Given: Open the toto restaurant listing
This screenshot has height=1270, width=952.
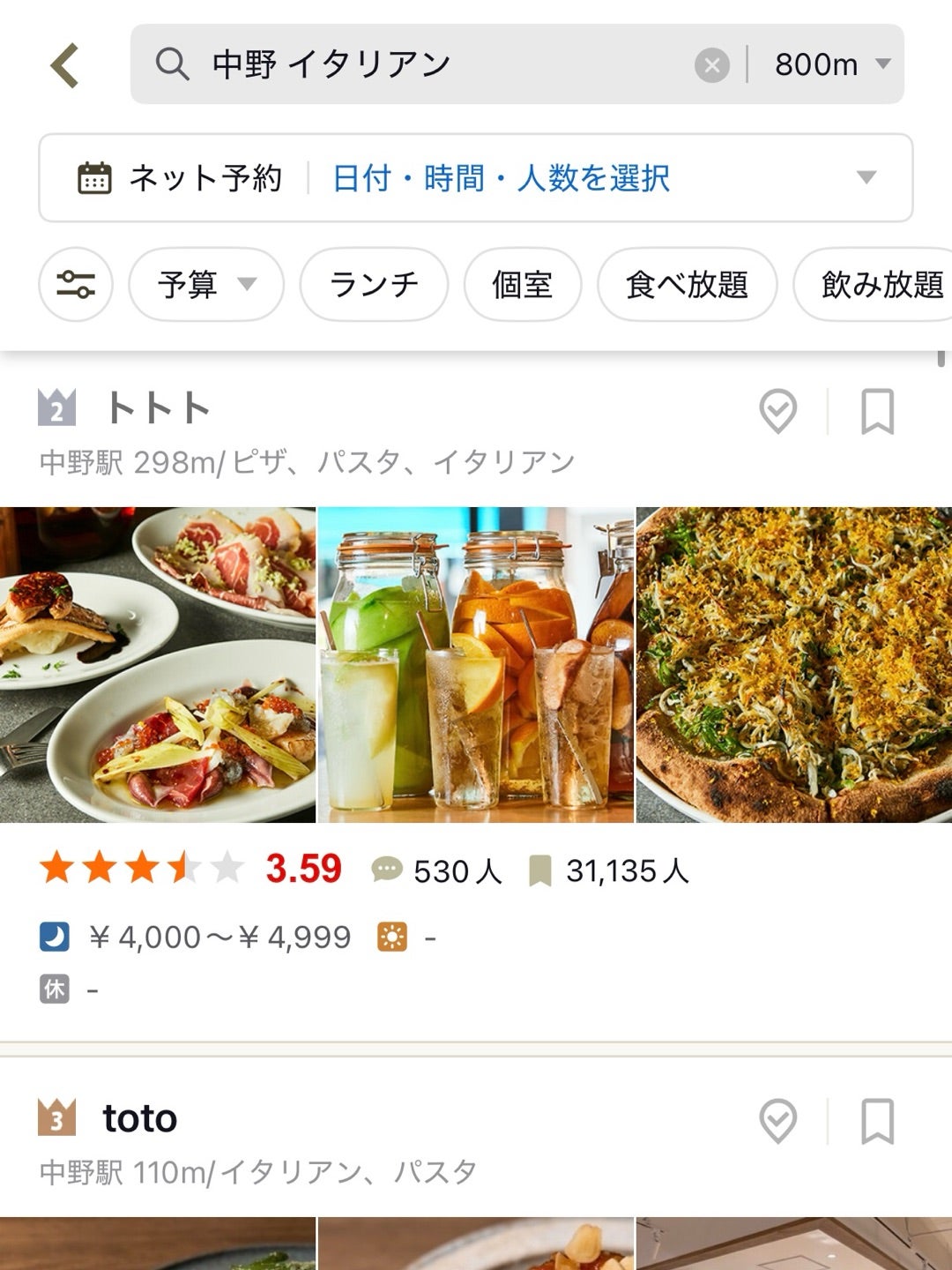Looking at the screenshot, I should point(140,1119).
